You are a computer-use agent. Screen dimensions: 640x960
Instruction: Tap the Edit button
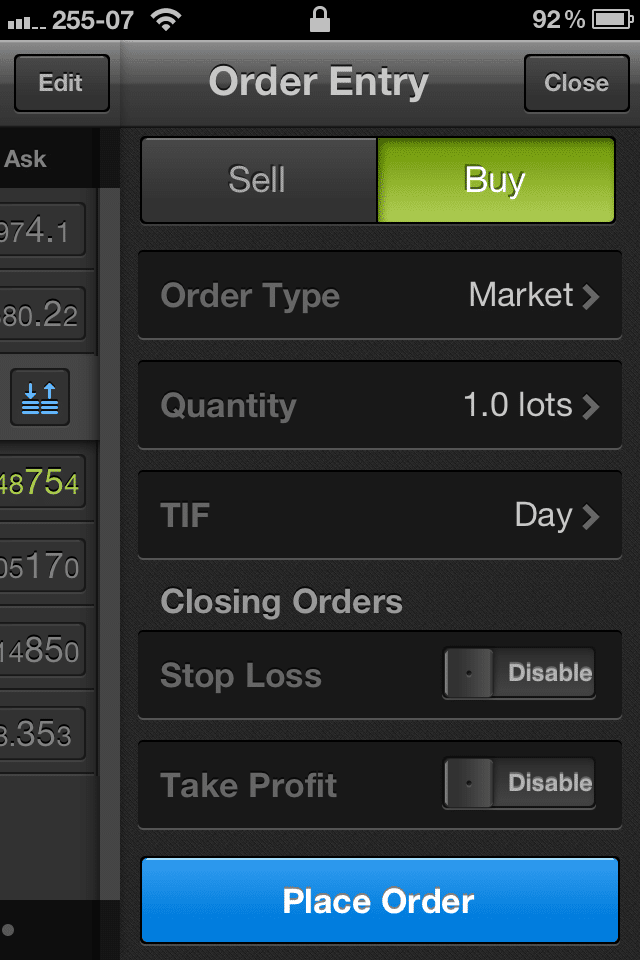61,83
